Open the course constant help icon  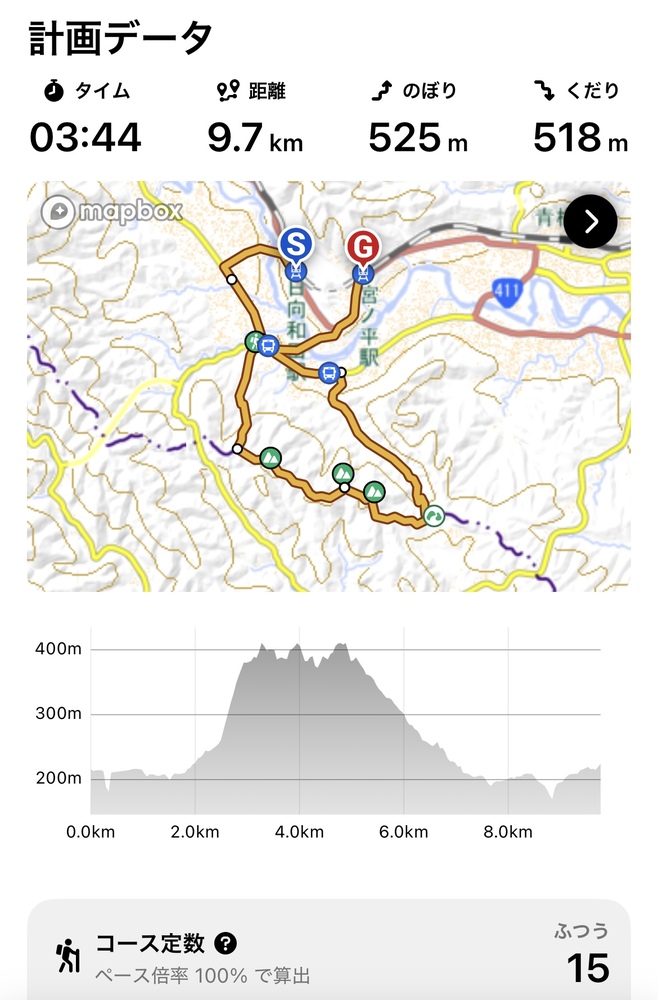(x=226, y=942)
